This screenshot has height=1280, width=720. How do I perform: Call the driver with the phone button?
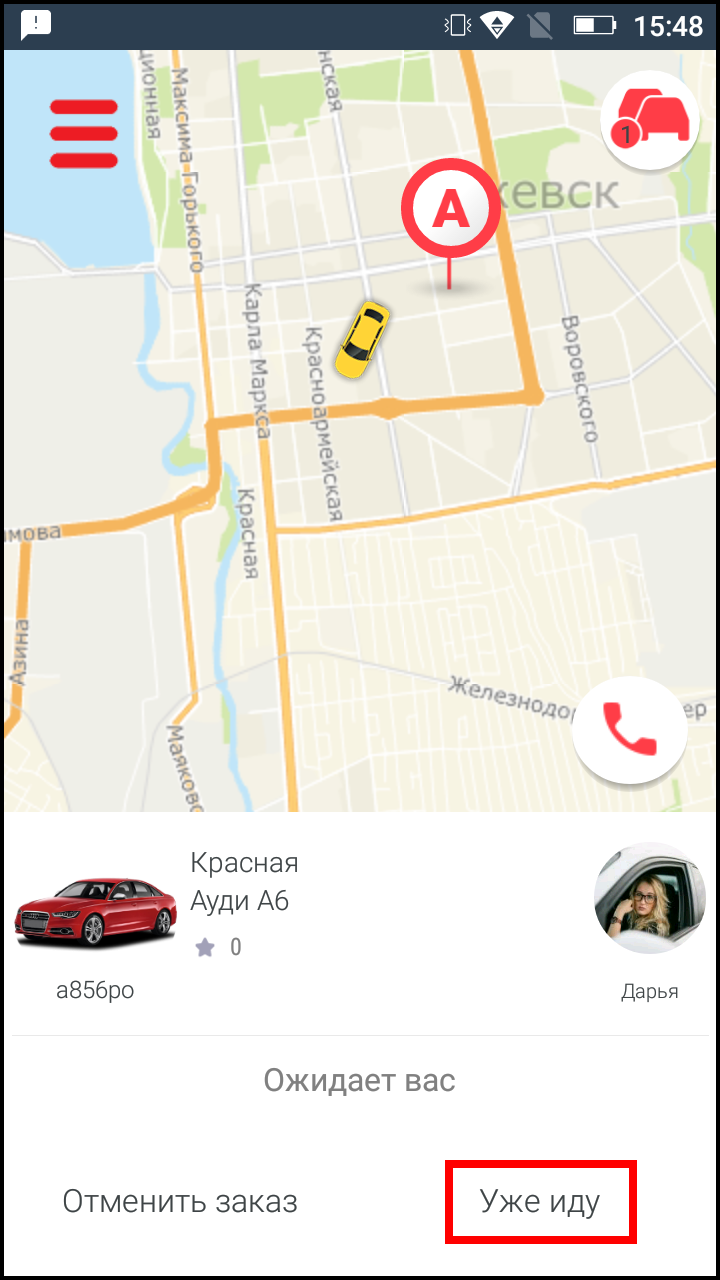(629, 734)
